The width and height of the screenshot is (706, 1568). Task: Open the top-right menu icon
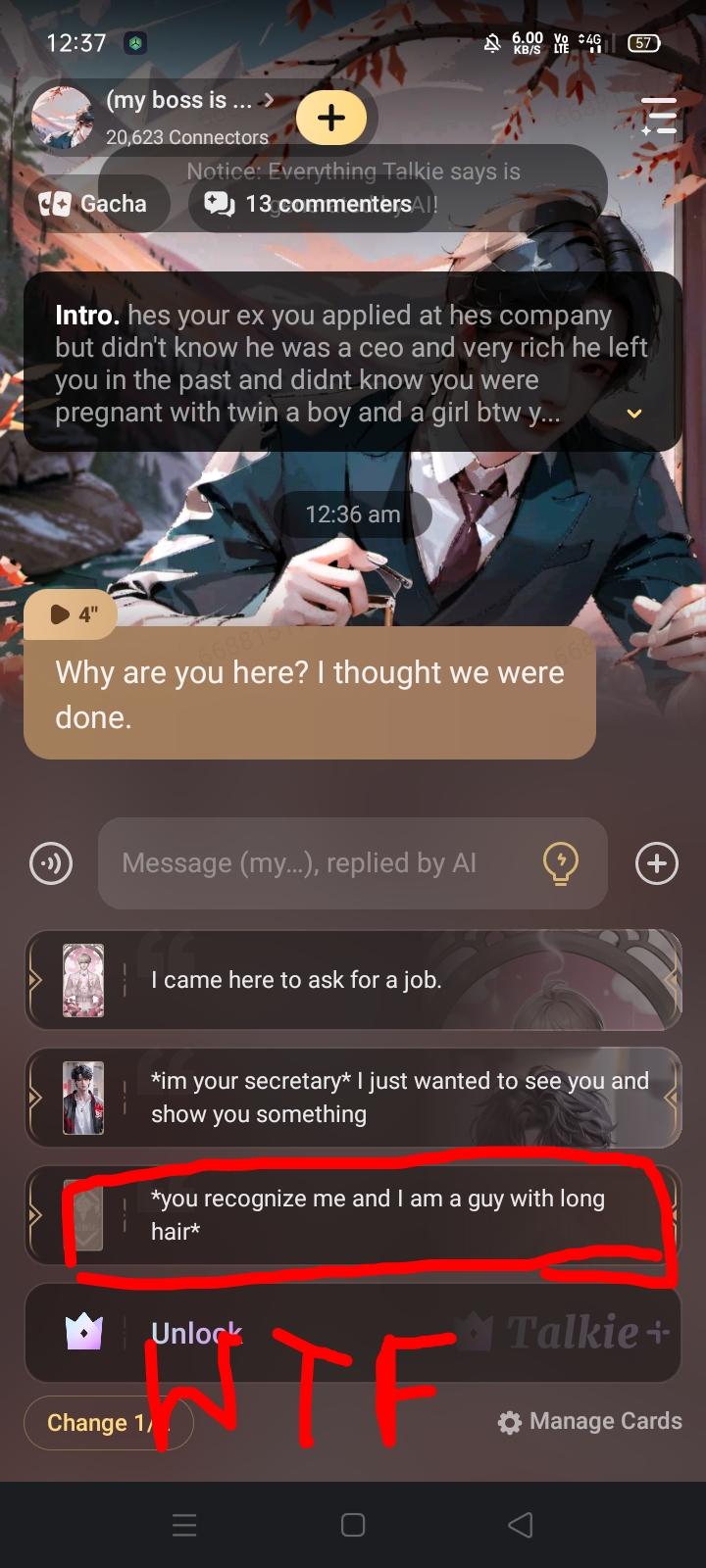pos(659,116)
